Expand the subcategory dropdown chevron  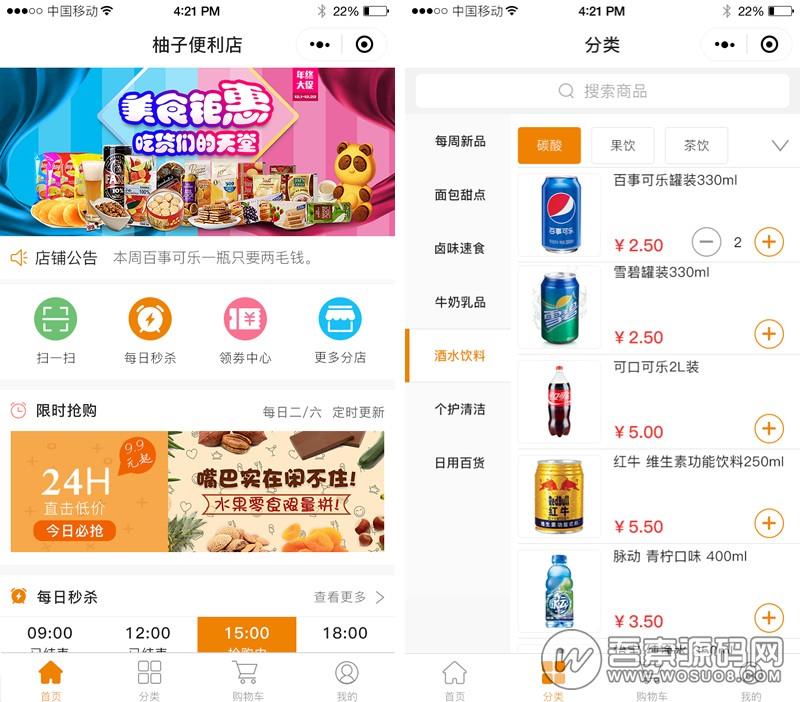click(x=780, y=146)
